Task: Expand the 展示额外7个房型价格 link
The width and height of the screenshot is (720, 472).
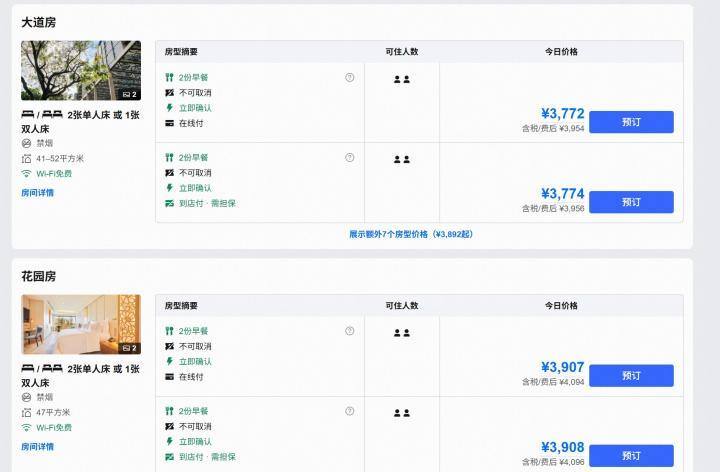Action: (x=411, y=234)
